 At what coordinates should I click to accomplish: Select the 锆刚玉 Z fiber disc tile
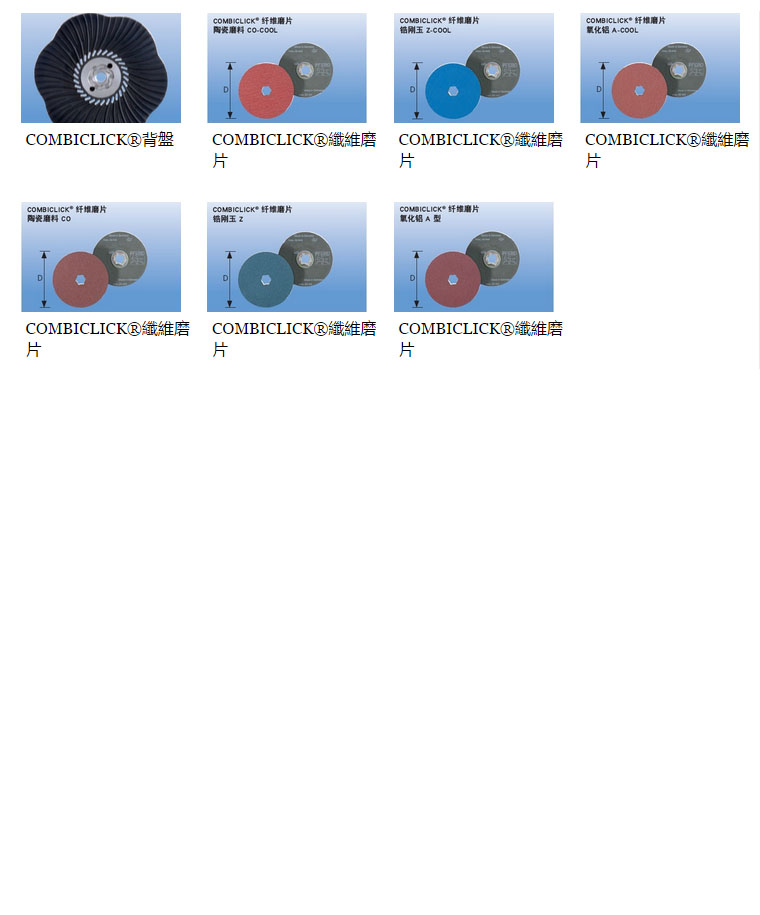click(287, 257)
